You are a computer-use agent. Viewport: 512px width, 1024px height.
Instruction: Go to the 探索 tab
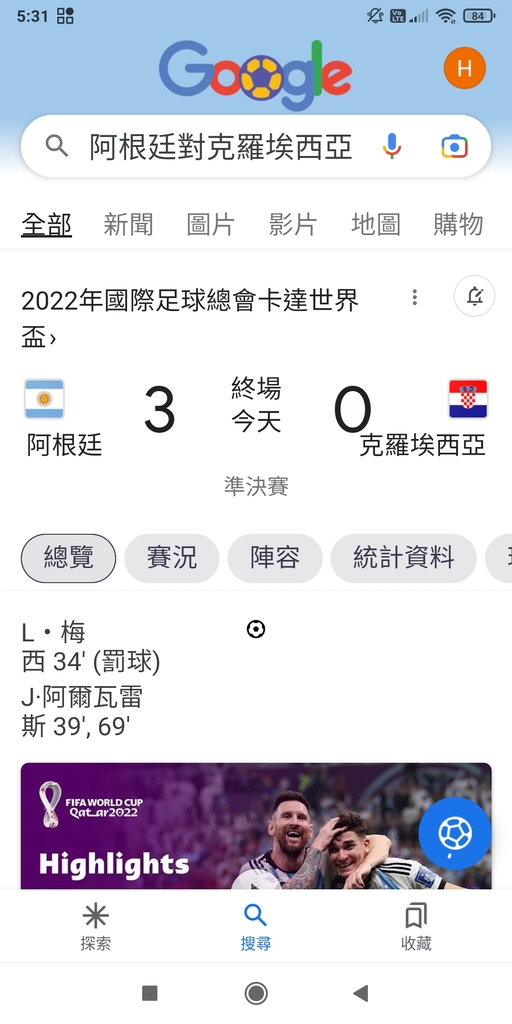pyautogui.click(x=95, y=927)
